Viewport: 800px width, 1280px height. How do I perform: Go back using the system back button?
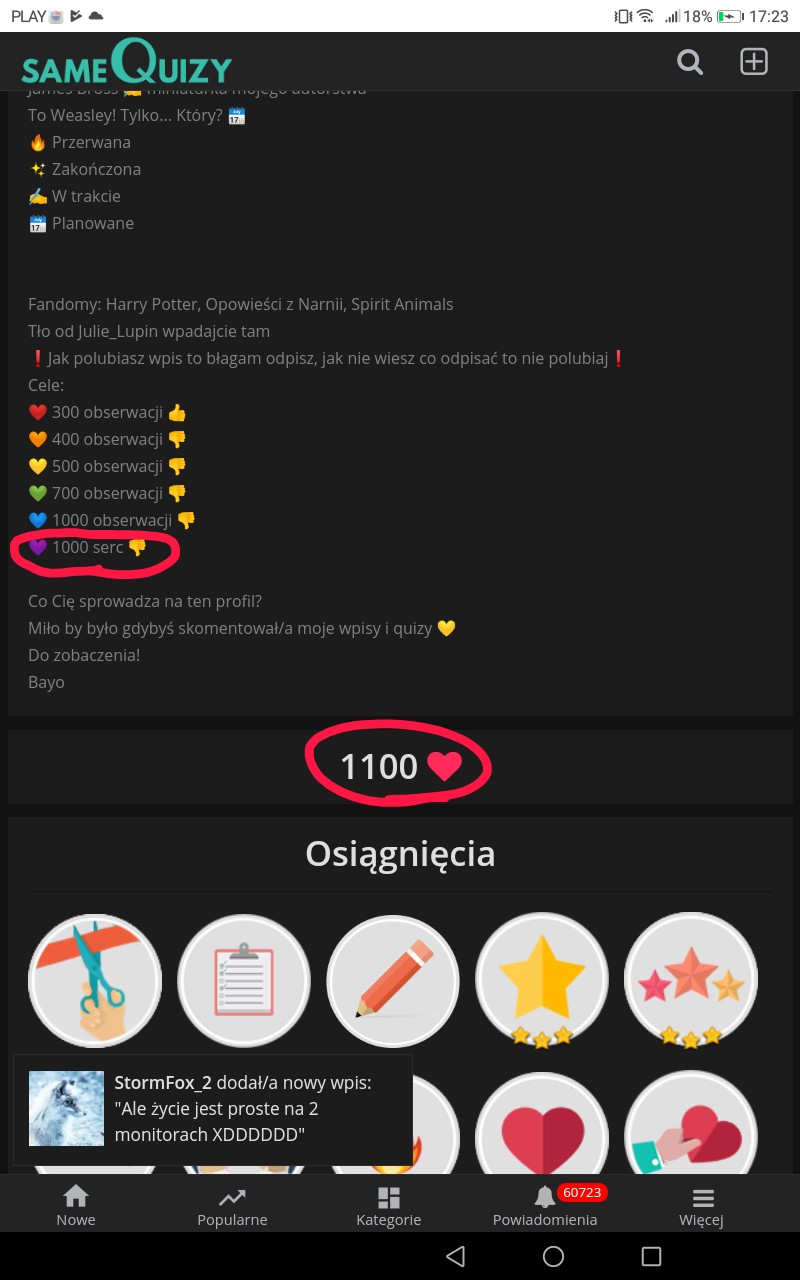tap(455, 1256)
